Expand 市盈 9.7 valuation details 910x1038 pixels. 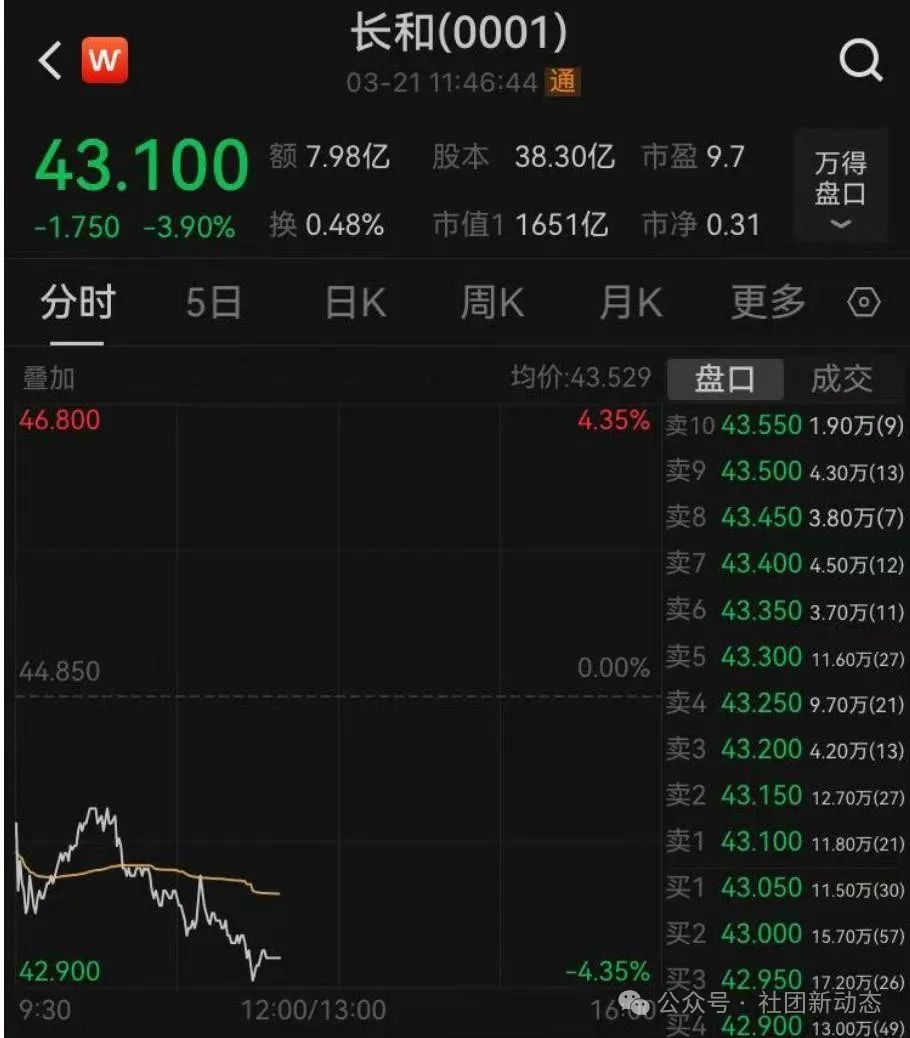[x=695, y=157]
